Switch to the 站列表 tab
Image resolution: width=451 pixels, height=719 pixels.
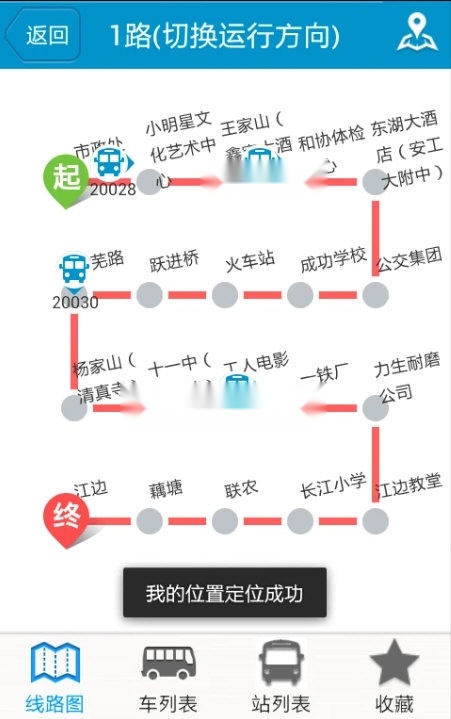point(281,677)
